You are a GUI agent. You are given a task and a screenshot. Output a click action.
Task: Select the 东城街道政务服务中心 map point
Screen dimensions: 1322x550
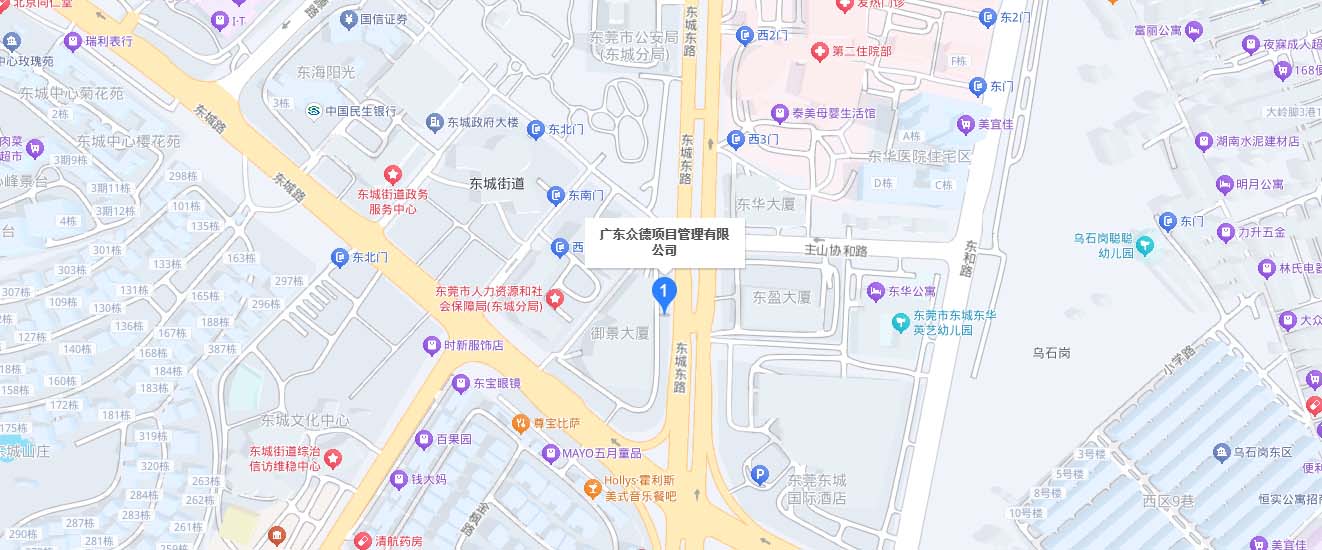point(392,175)
